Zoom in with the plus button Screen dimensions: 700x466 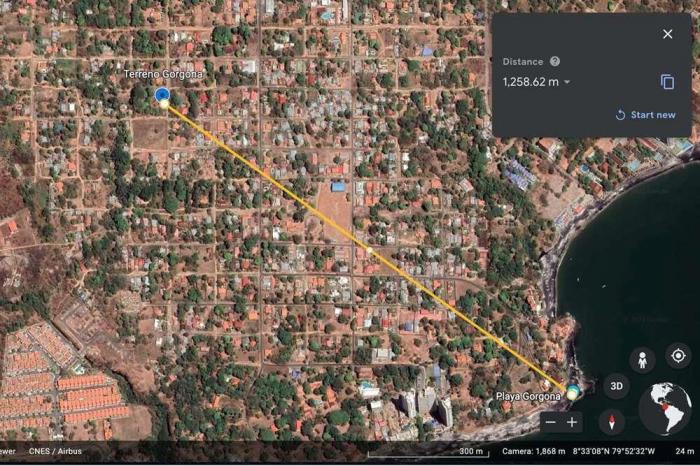point(572,422)
